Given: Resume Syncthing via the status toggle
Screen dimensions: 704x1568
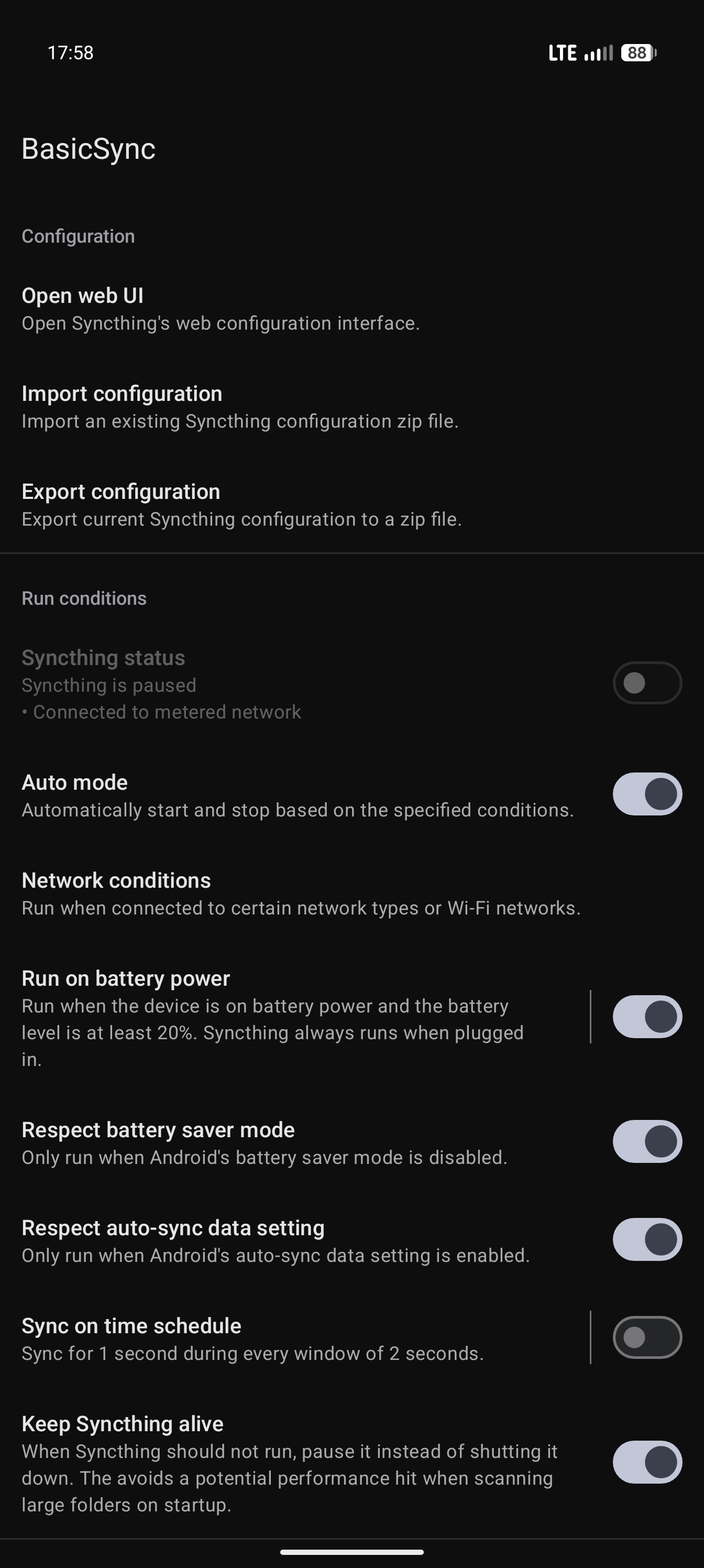Looking at the screenshot, I should tap(647, 683).
